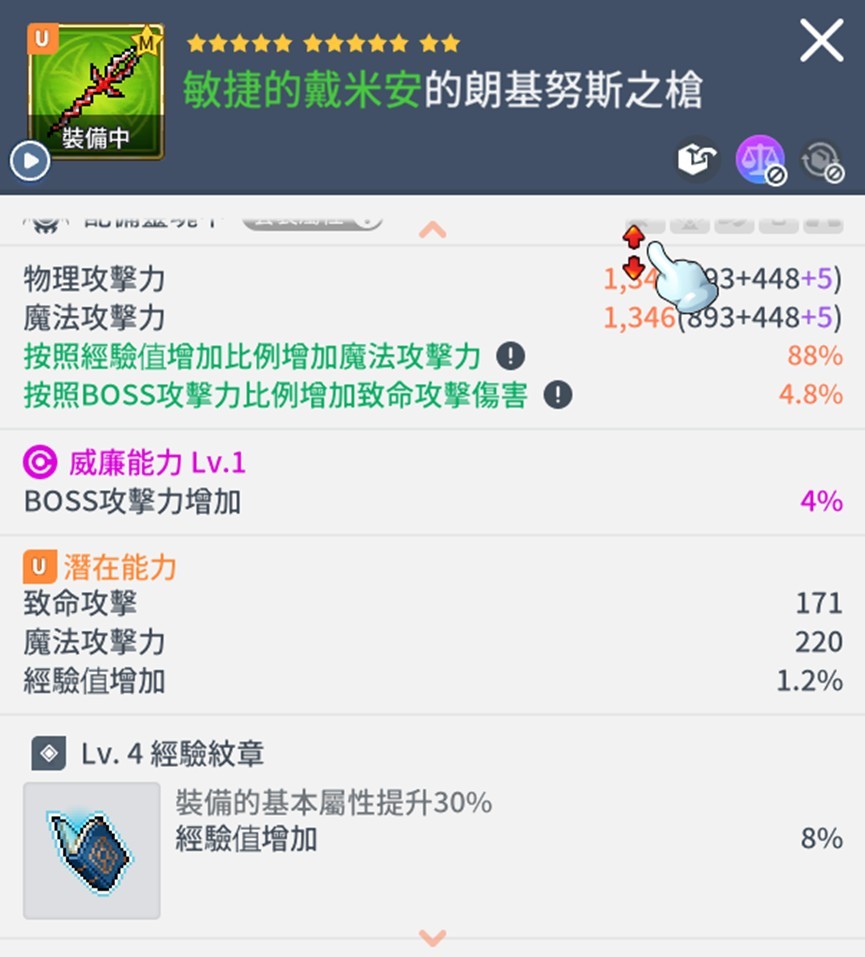
Task: Tap the down chevron at the bottom
Action: click(432, 937)
